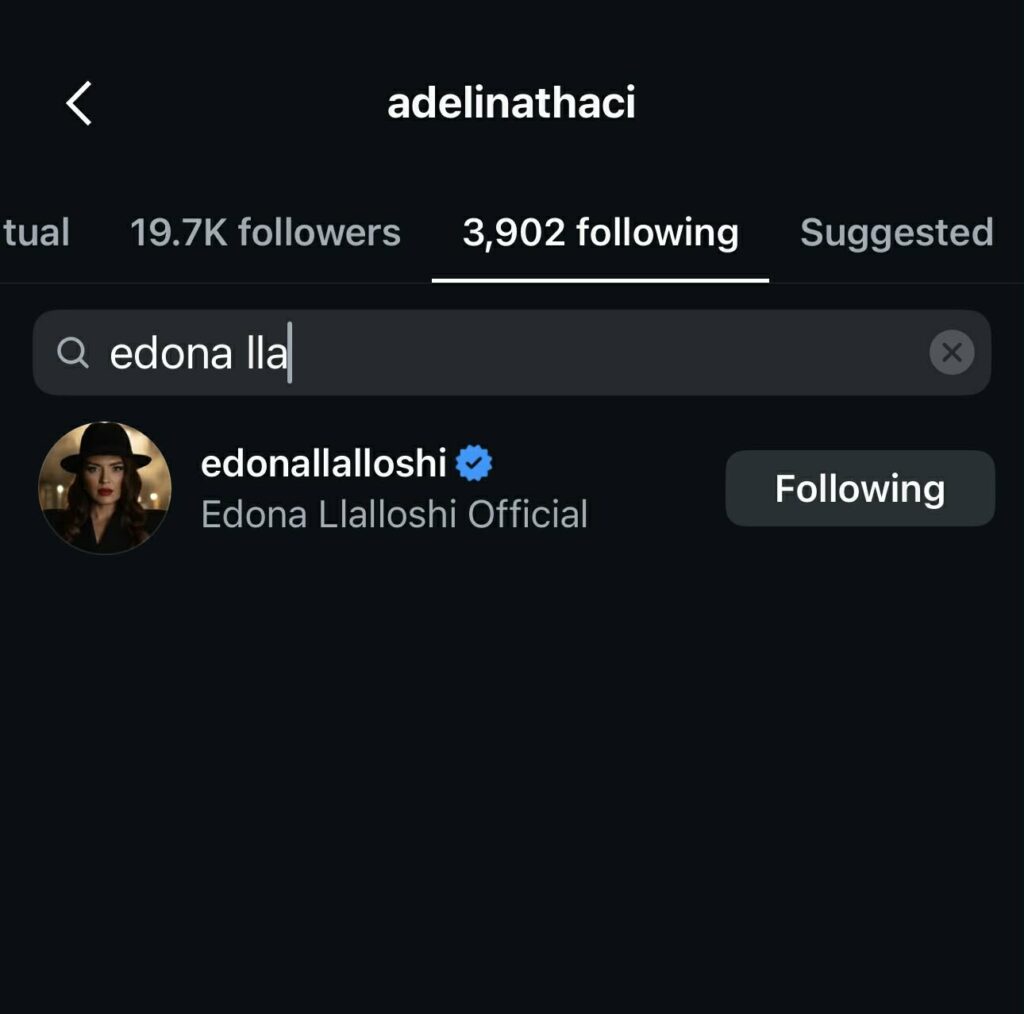Screen dimensions: 1024x1014
Task: Switch to the 19.7K followers tab
Action: click(265, 233)
